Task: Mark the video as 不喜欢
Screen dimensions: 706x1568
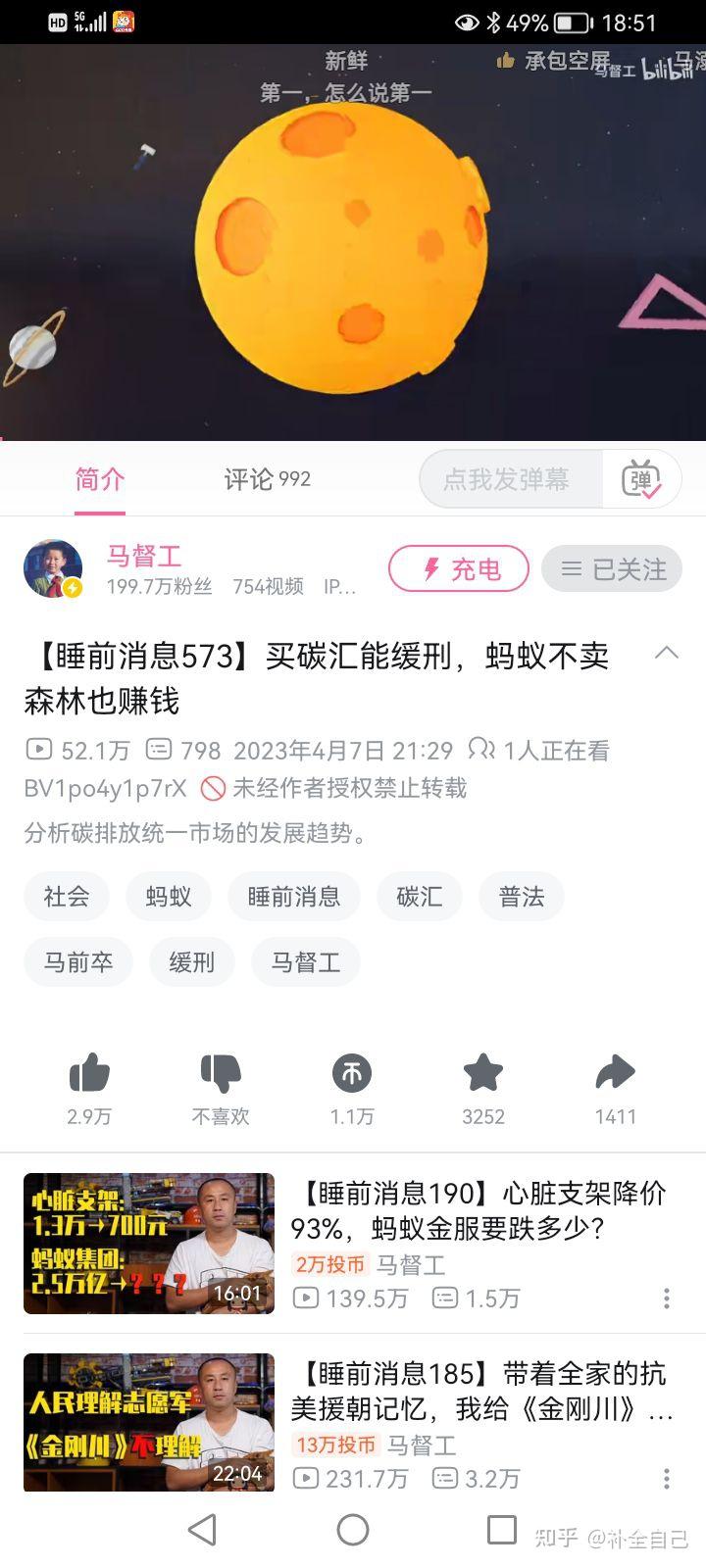Action: point(221,1075)
